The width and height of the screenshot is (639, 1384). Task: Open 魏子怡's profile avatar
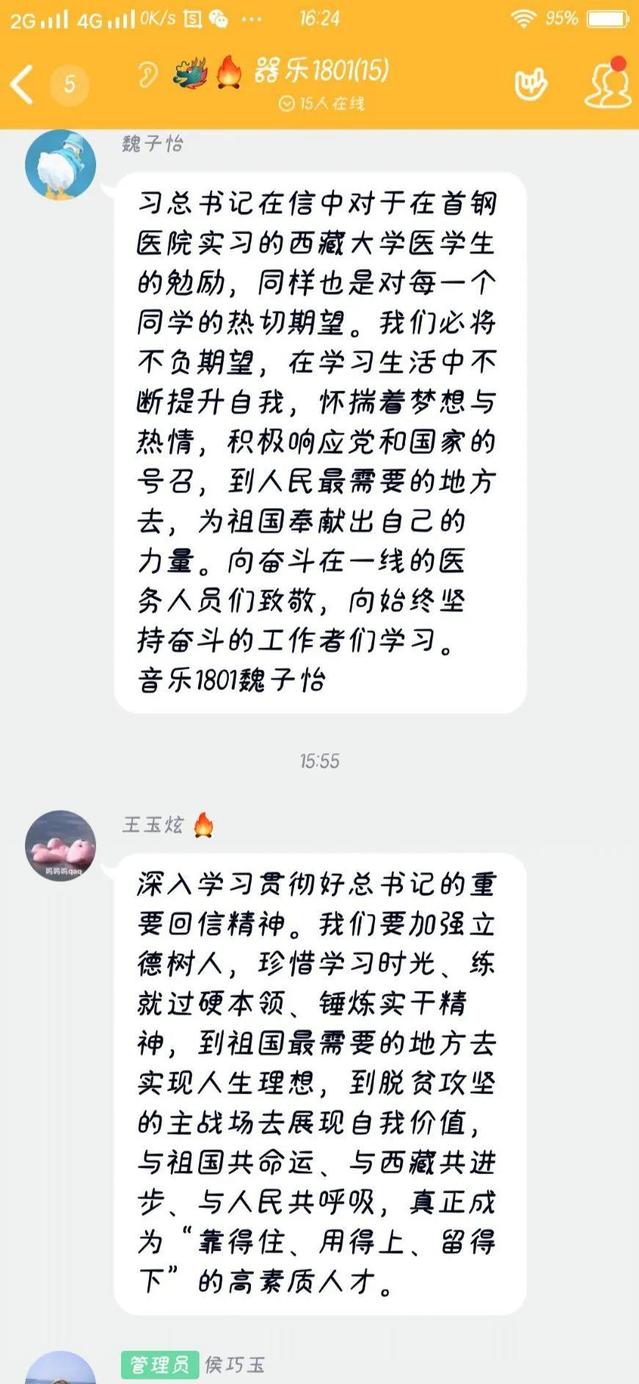[x=60, y=164]
